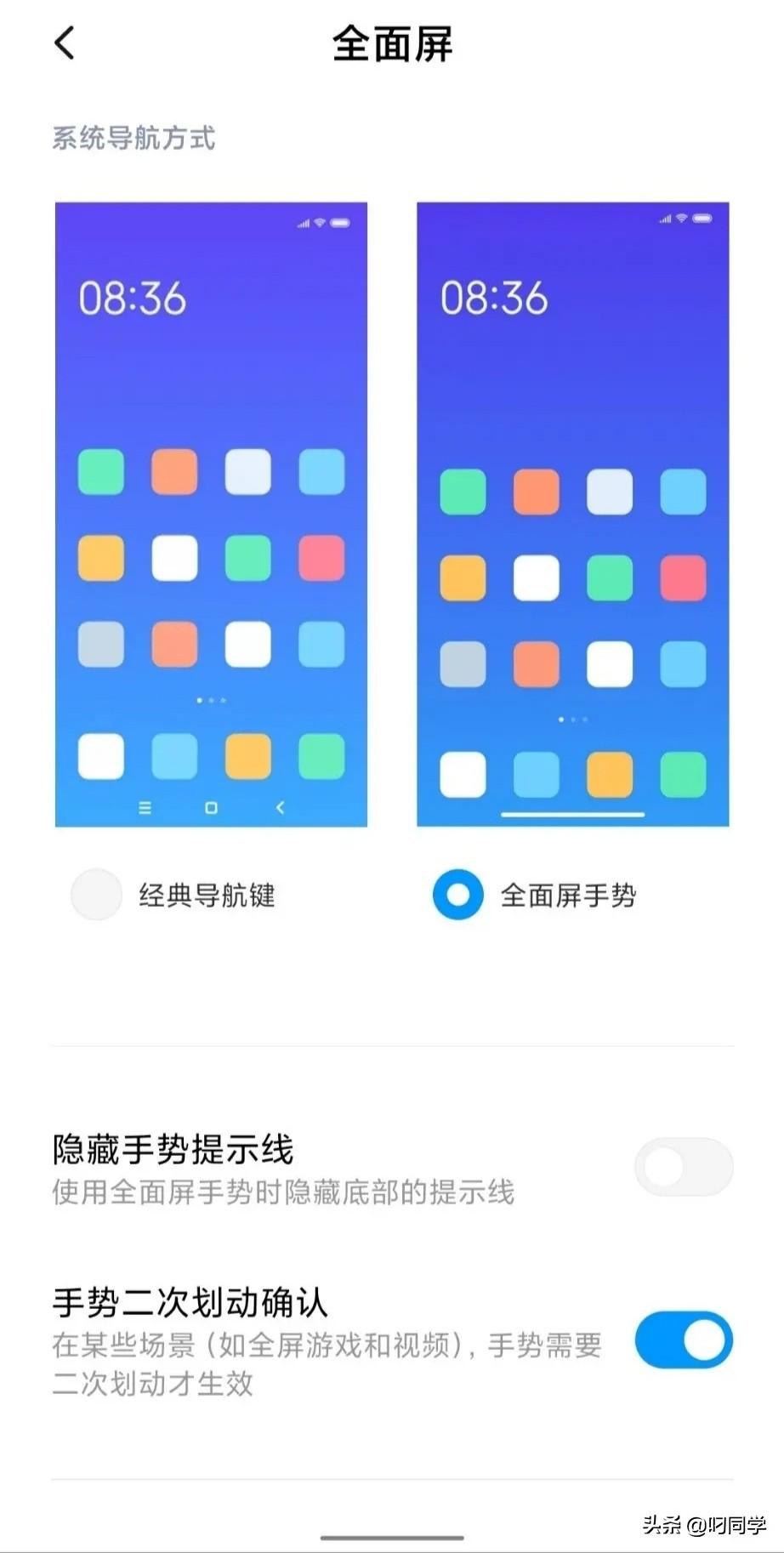The width and height of the screenshot is (784, 1553).
Task: Disable the 手势二次划动确认 switch
Action: pos(684,1340)
